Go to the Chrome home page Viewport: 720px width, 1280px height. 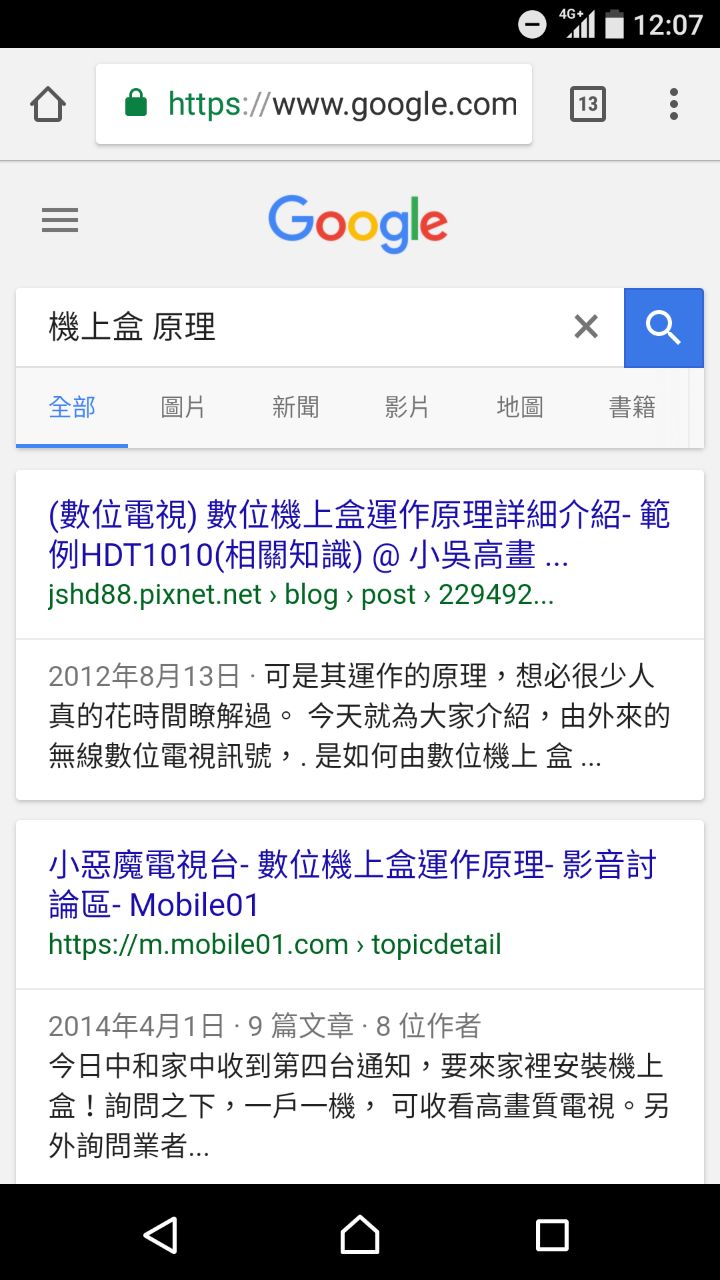48,104
